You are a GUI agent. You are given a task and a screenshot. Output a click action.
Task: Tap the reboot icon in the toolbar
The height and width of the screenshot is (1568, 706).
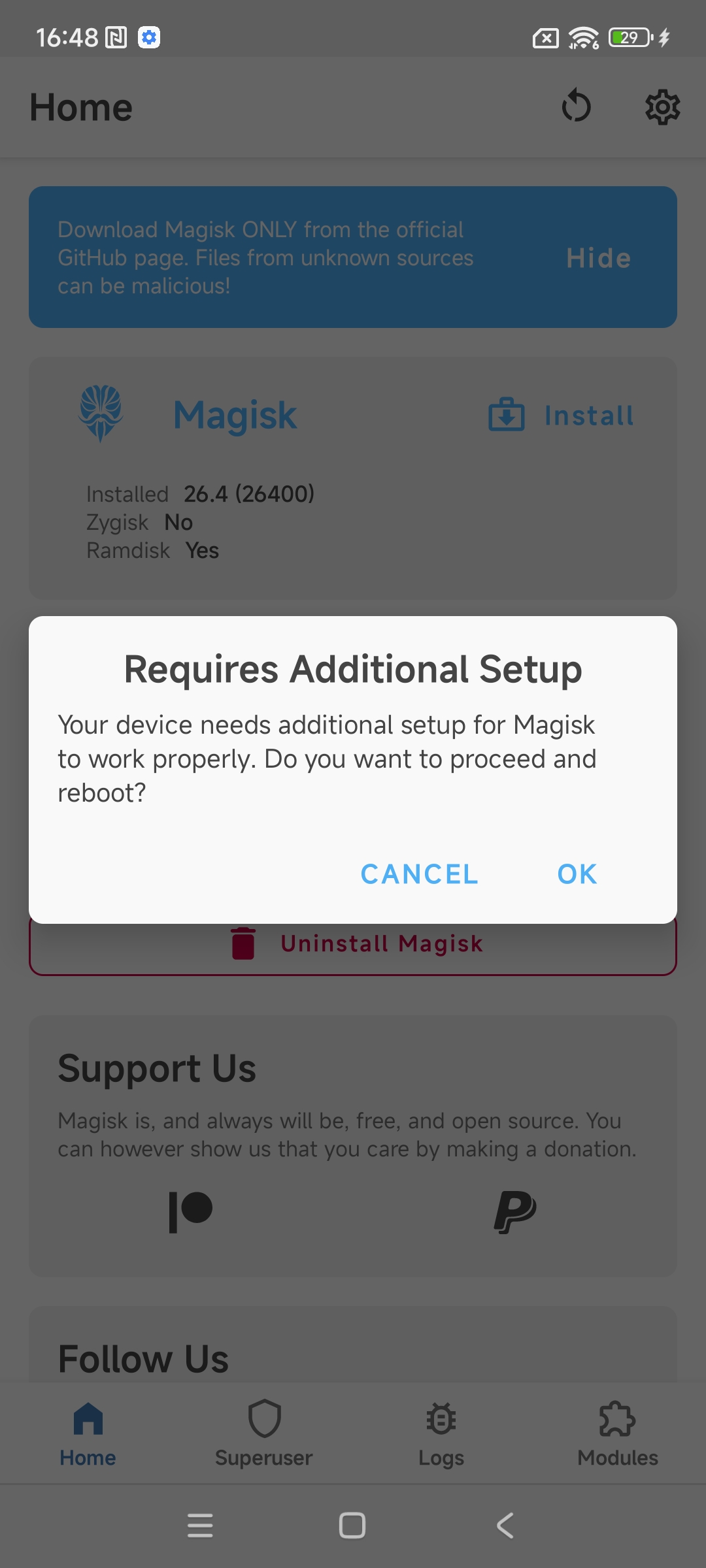click(x=576, y=106)
